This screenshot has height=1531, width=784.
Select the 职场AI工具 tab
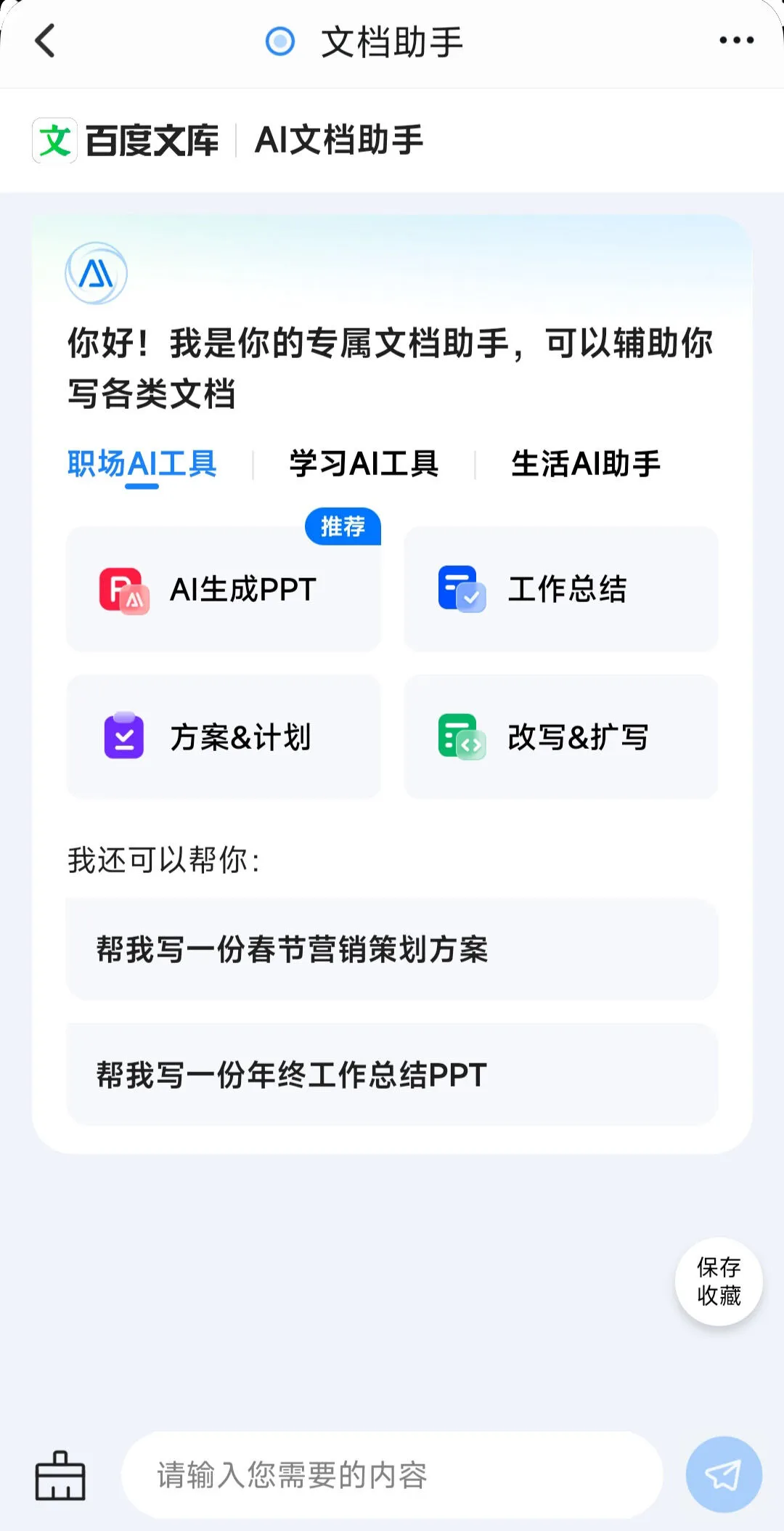click(x=142, y=463)
